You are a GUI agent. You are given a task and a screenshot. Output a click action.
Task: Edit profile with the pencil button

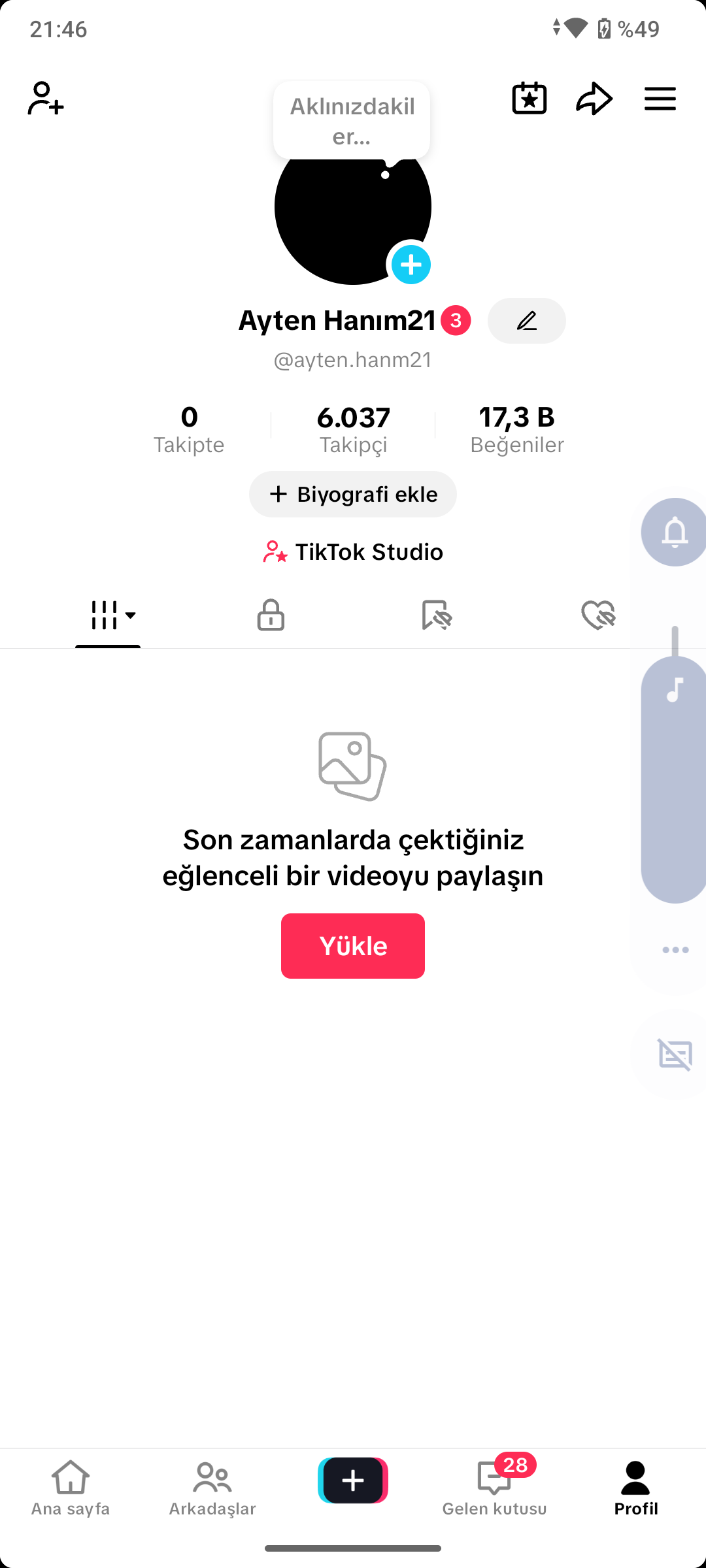tap(527, 321)
